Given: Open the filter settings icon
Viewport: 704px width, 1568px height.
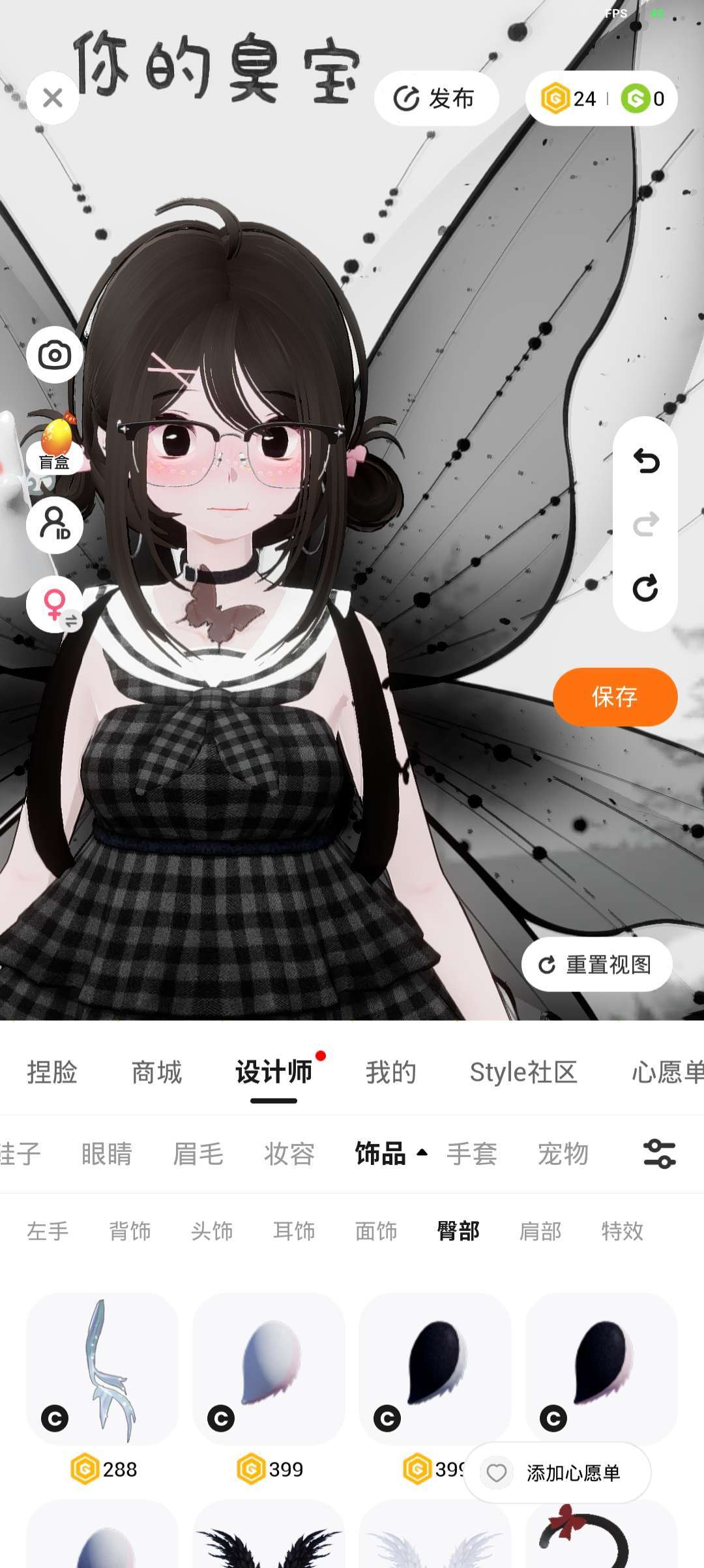Looking at the screenshot, I should pyautogui.click(x=659, y=1153).
